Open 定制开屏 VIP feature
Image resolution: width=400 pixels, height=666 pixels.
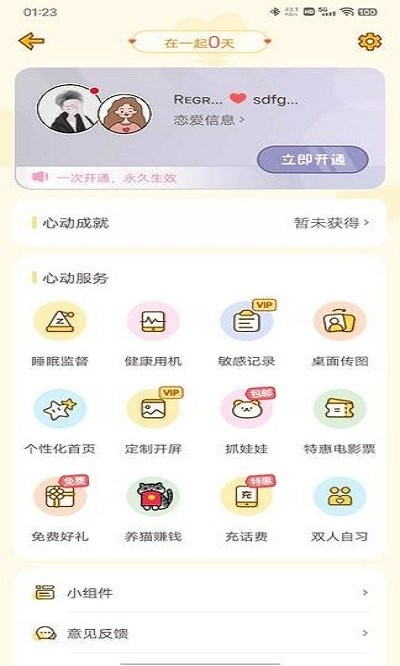pyautogui.click(x=153, y=422)
